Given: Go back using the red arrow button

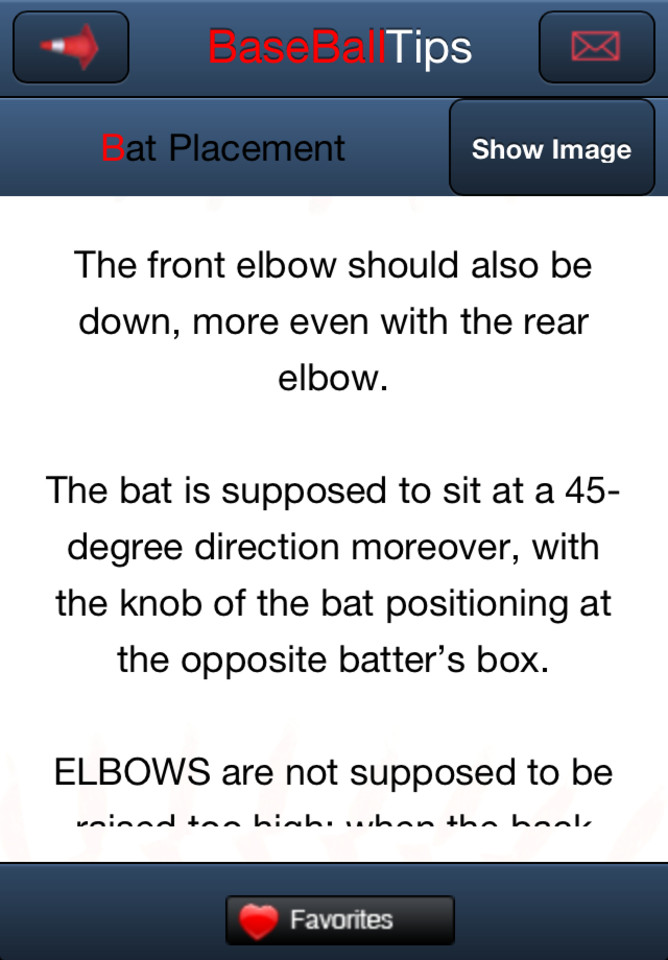Looking at the screenshot, I should 71,47.
